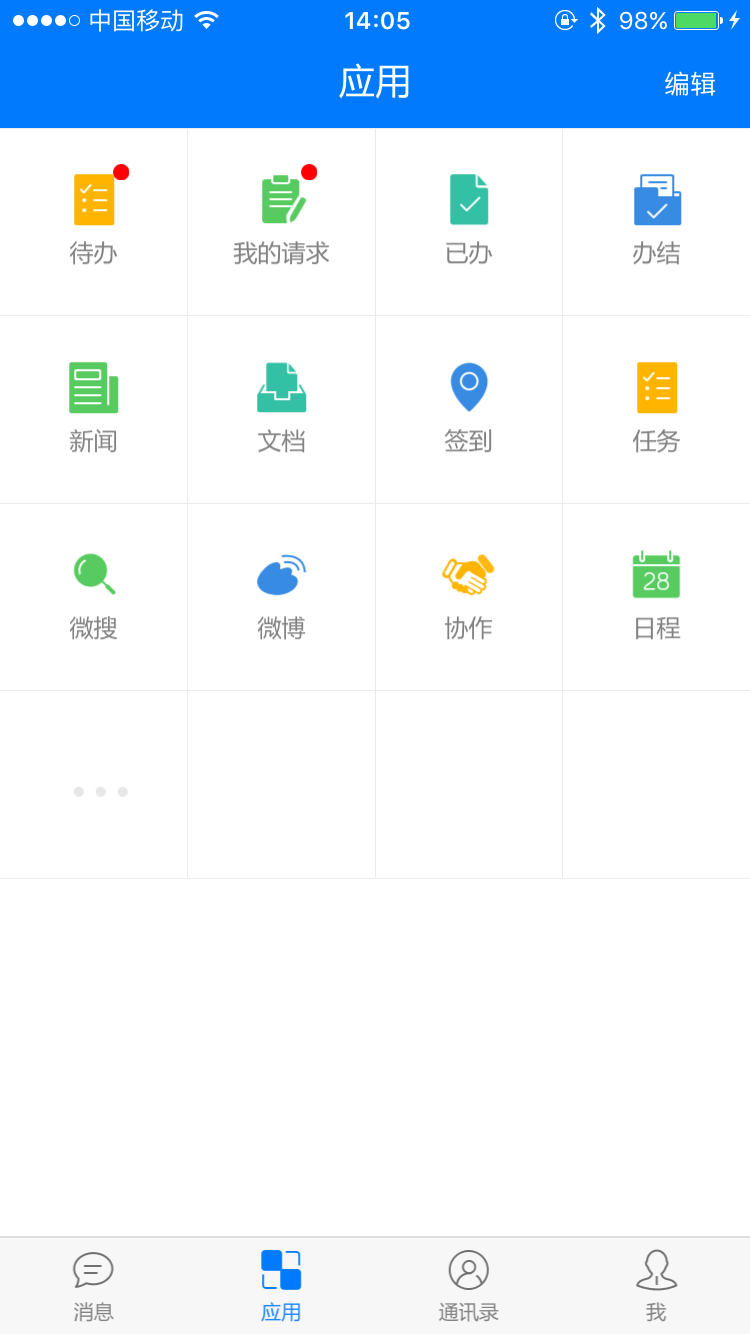Open the 办结 app
750x1334 pixels.
coord(656,222)
